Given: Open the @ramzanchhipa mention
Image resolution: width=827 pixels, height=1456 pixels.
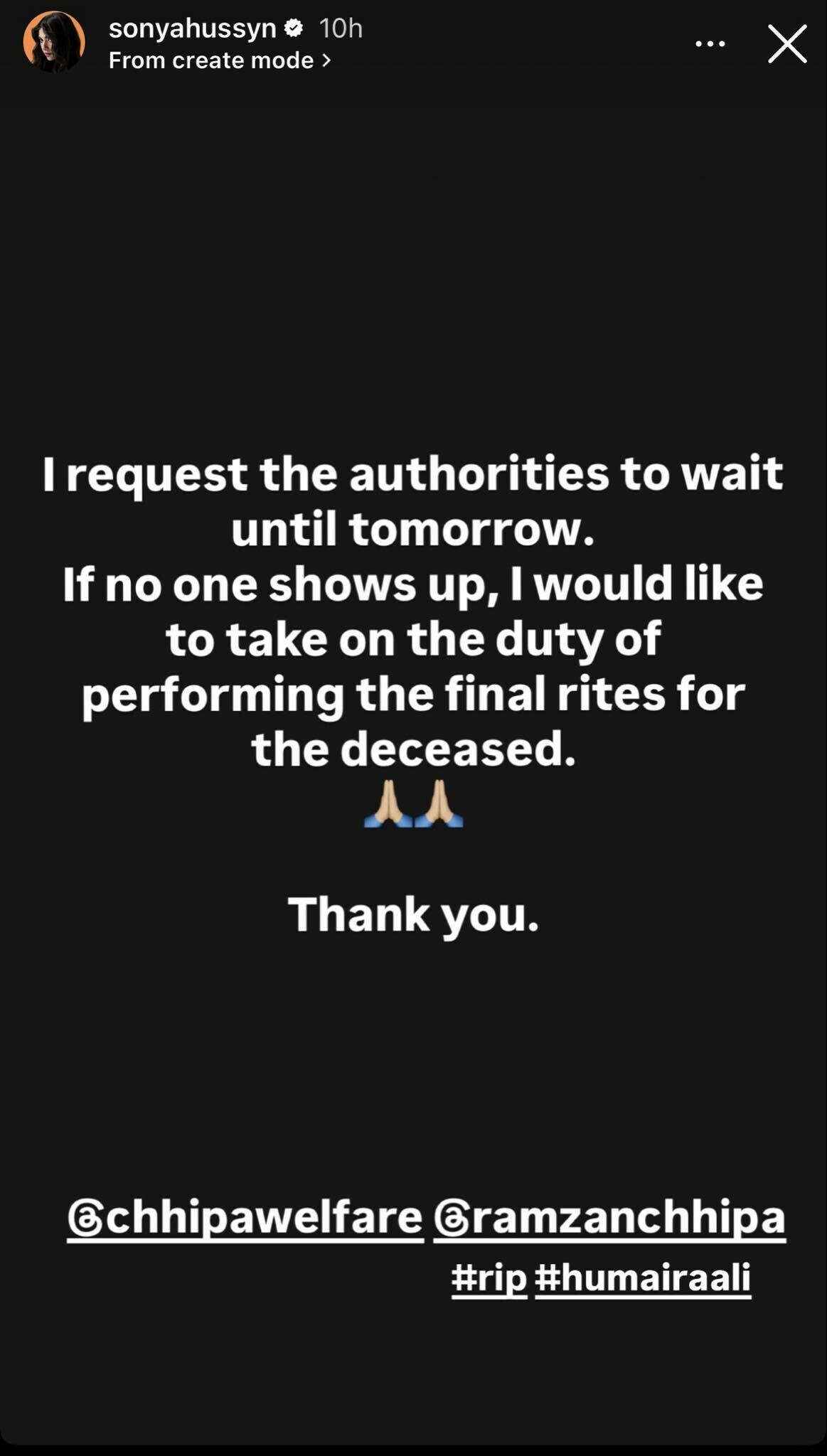Looking at the screenshot, I should coord(609,1217).
